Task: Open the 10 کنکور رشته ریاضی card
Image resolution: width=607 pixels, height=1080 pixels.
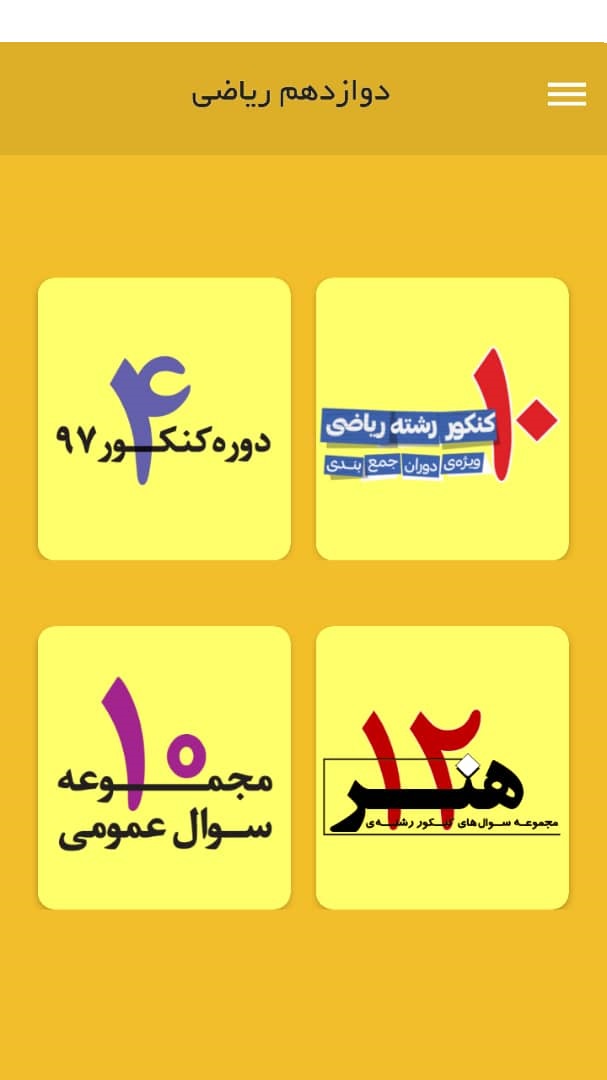Action: 442,419
